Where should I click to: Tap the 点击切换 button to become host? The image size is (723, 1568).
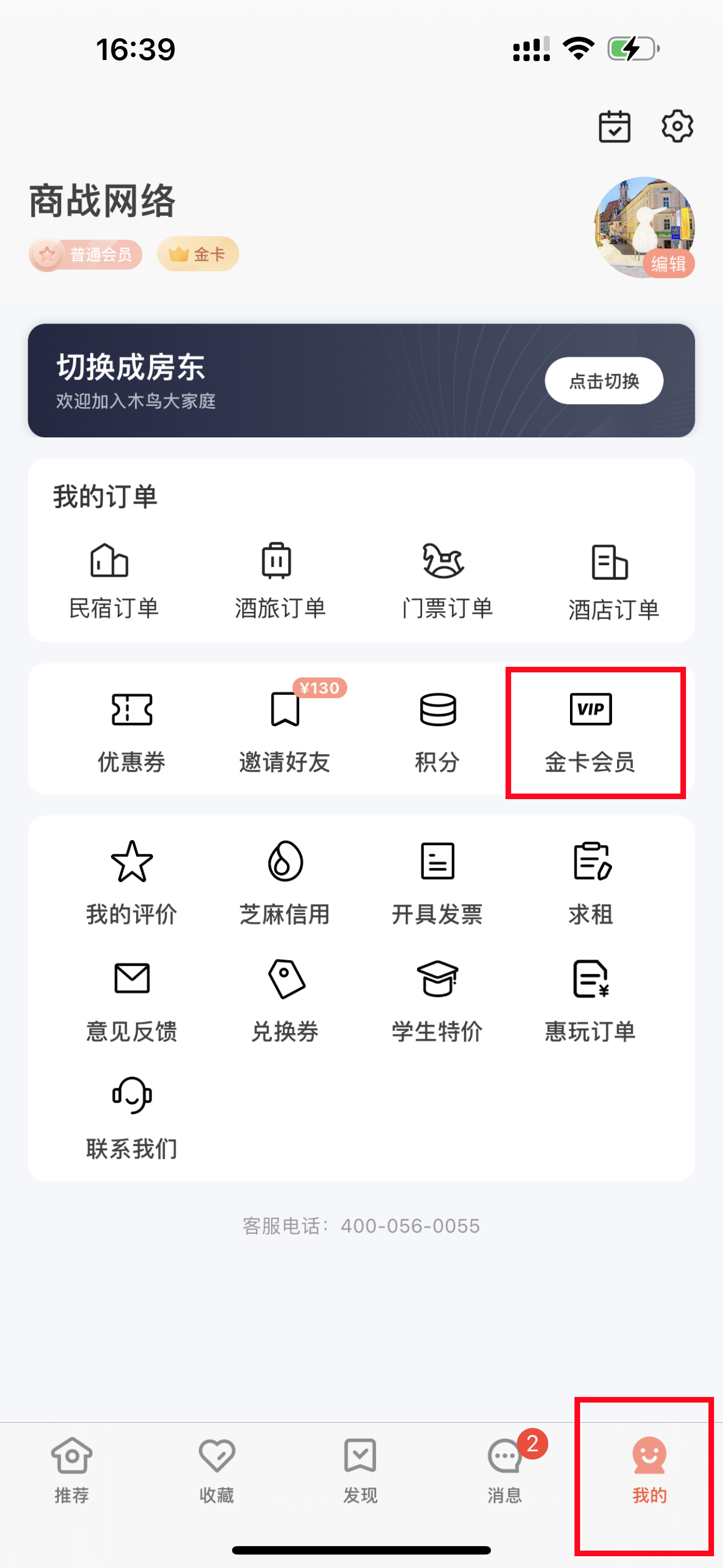point(603,380)
